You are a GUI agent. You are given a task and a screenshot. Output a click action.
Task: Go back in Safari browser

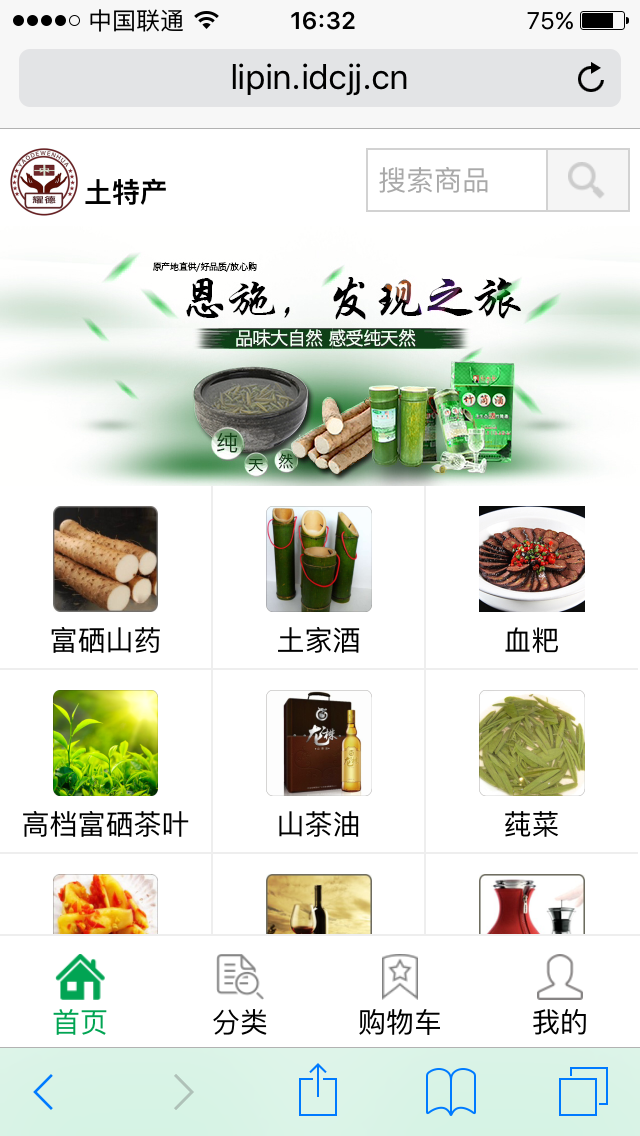coord(43,1092)
